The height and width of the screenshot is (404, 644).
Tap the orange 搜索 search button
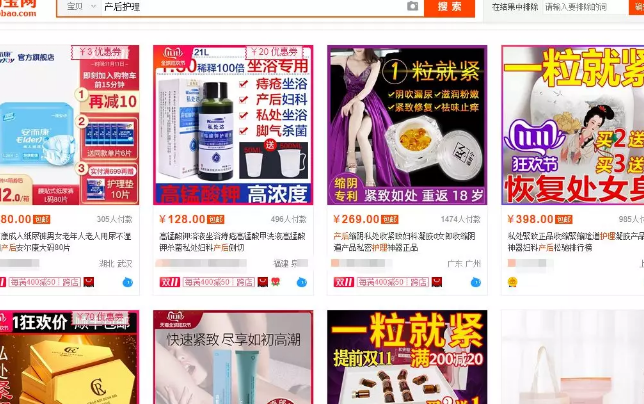pyautogui.click(x=449, y=7)
